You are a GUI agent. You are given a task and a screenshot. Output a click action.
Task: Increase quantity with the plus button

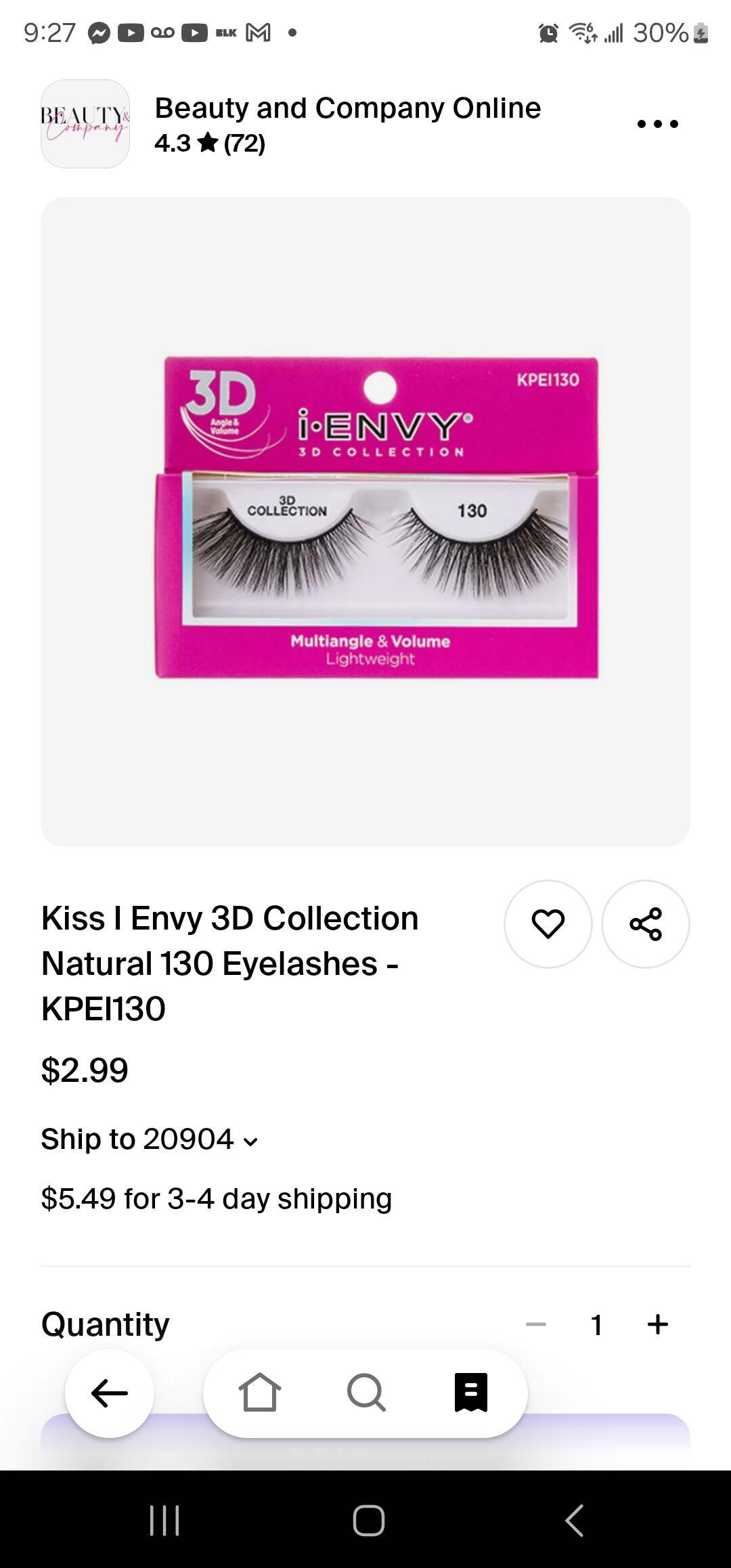pyautogui.click(x=657, y=1324)
